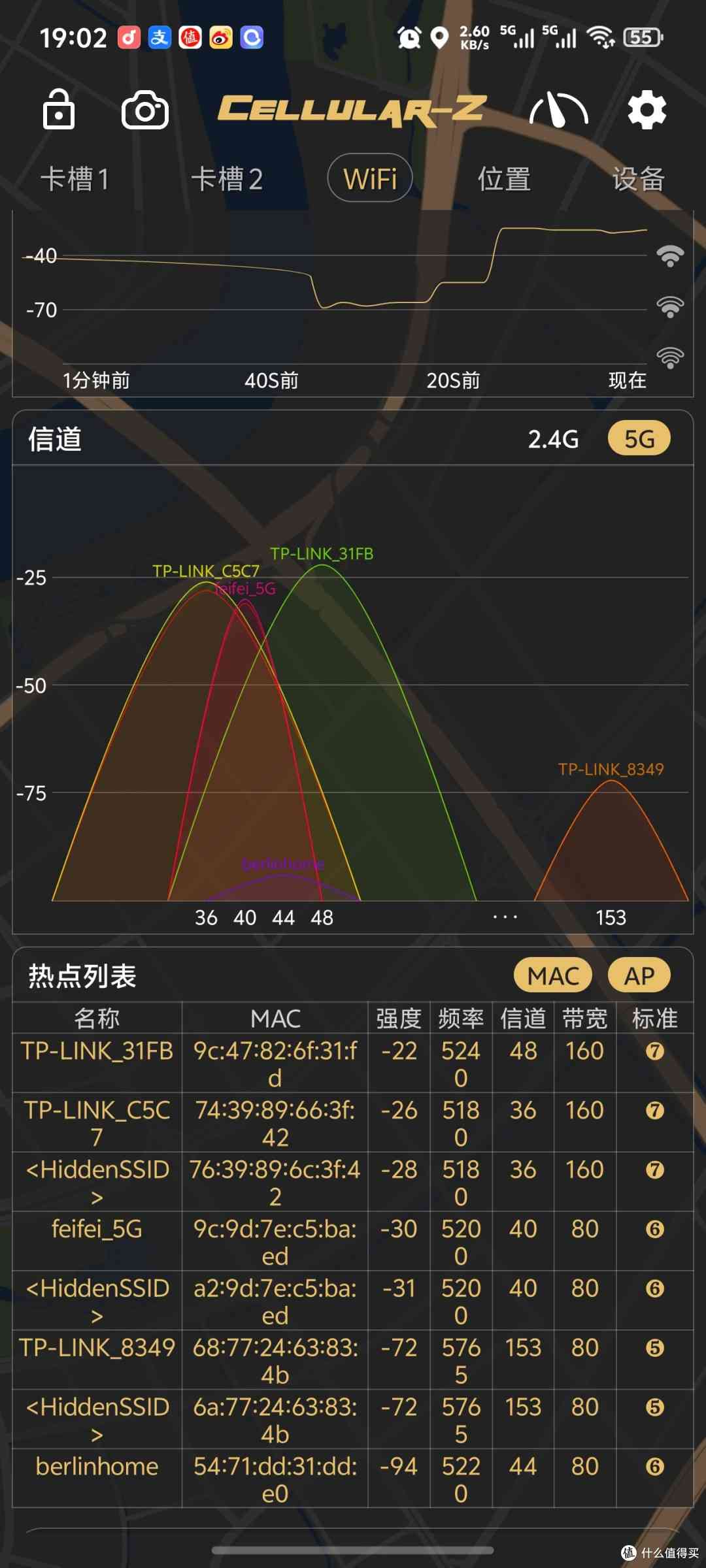This screenshot has width=706, height=1568.
Task: Tap the lock icon in top left
Action: point(60,111)
